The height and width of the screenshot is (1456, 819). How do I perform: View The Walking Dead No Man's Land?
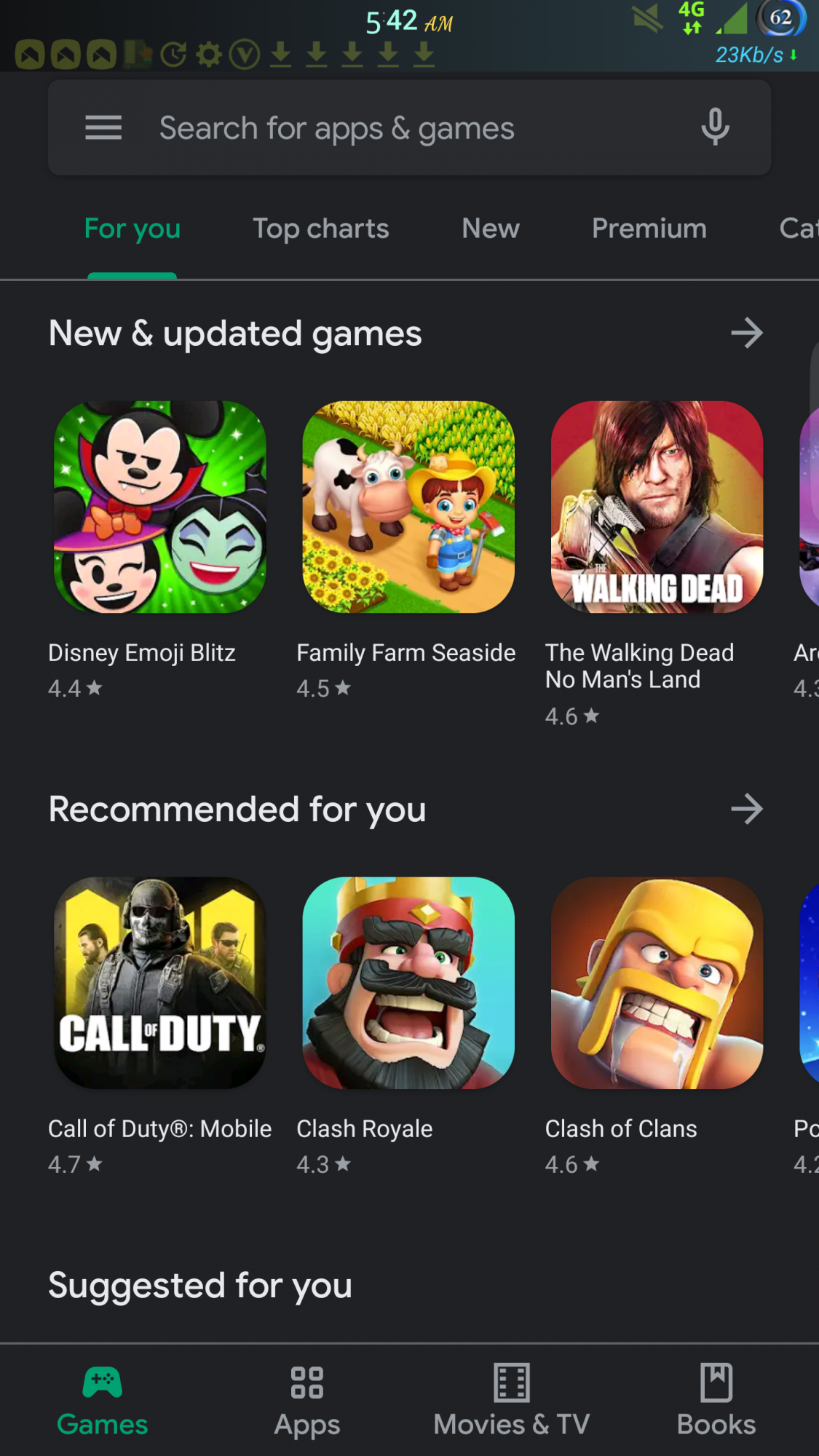[x=657, y=507]
